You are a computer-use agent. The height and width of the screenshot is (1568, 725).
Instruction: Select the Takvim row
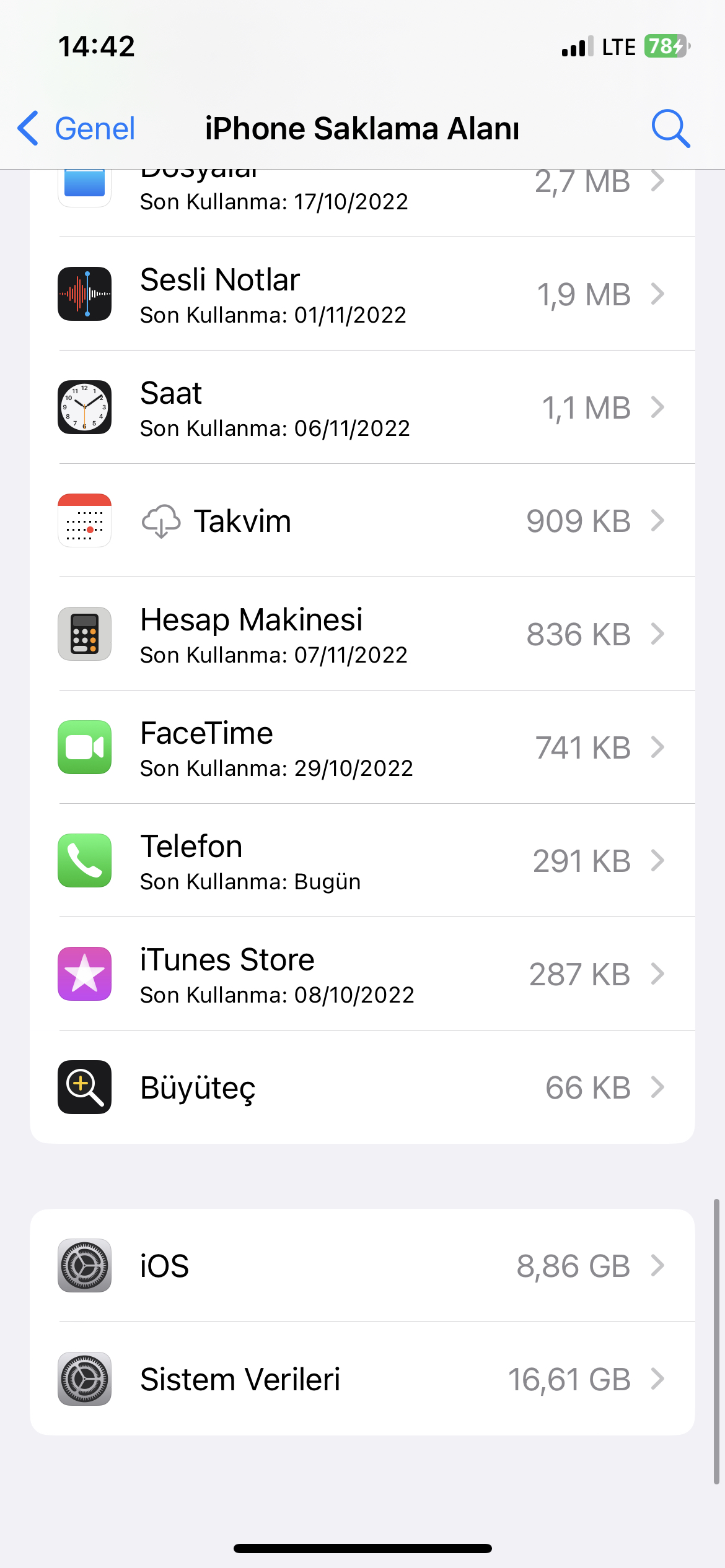(362, 521)
